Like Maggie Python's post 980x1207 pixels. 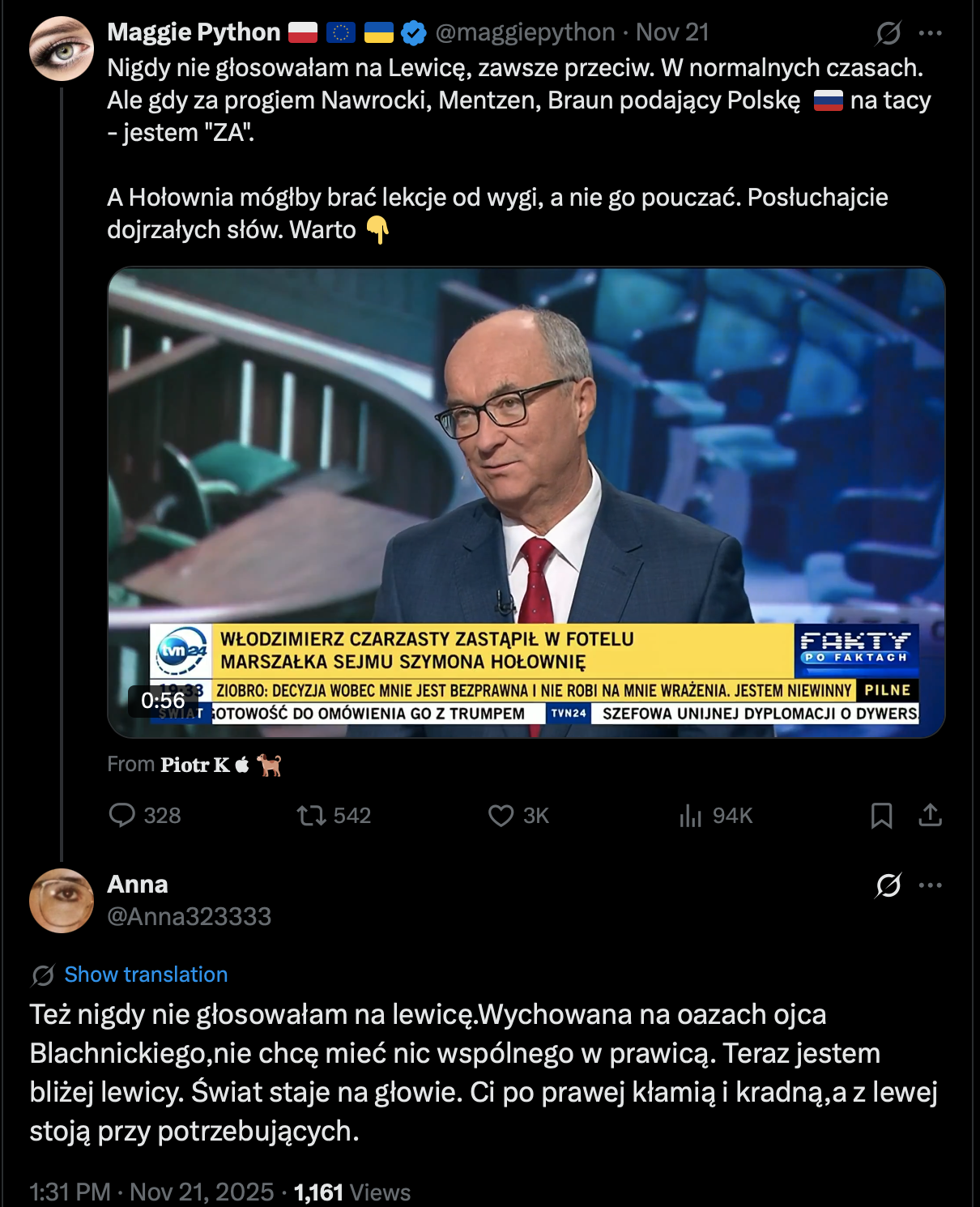click(x=501, y=815)
